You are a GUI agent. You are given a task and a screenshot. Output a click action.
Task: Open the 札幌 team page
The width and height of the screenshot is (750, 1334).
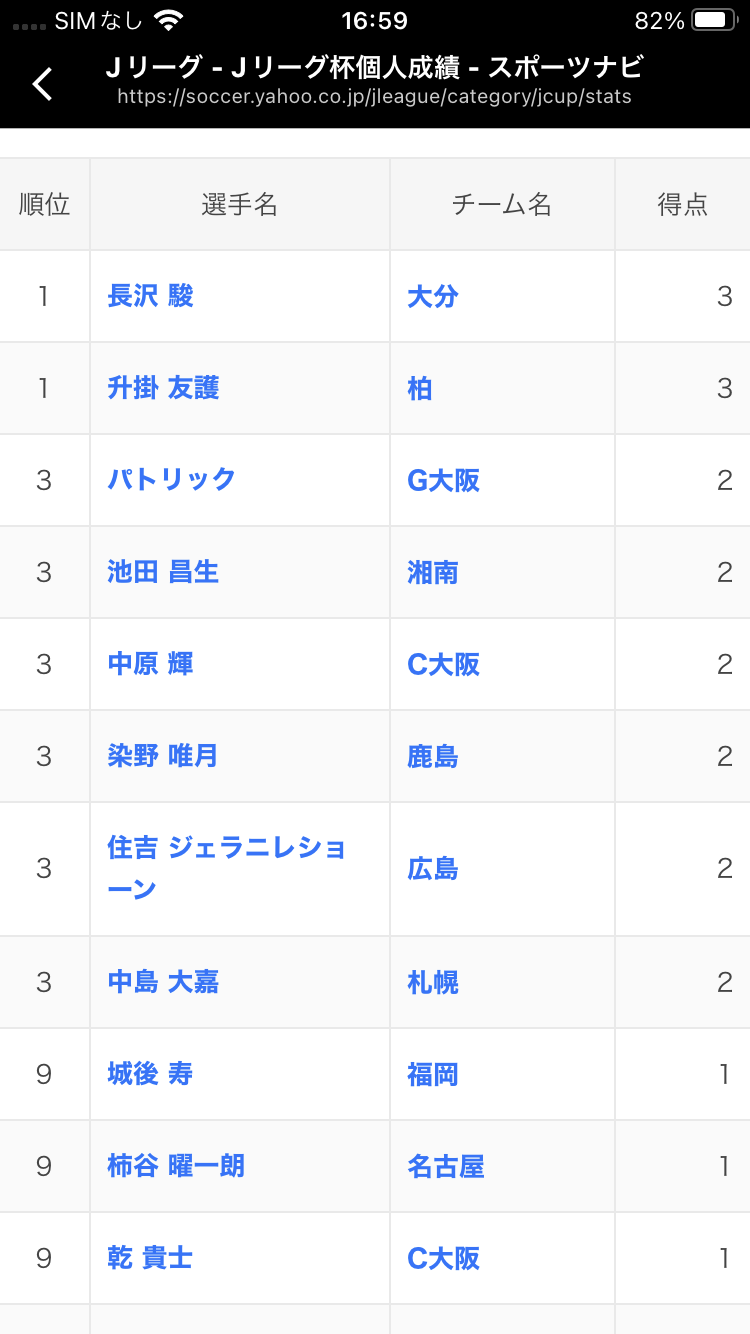pyautogui.click(x=433, y=982)
